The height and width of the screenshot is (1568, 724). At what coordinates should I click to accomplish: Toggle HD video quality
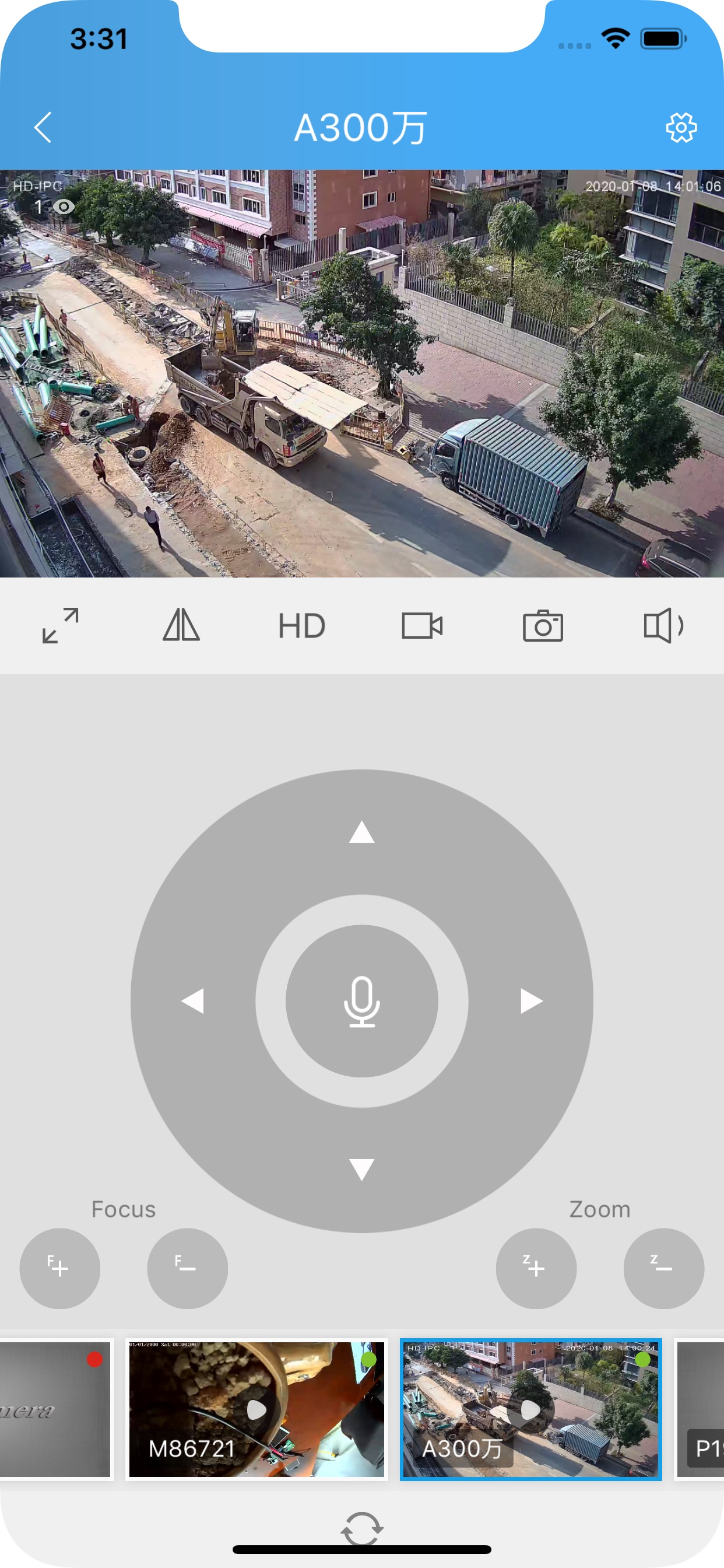point(302,626)
